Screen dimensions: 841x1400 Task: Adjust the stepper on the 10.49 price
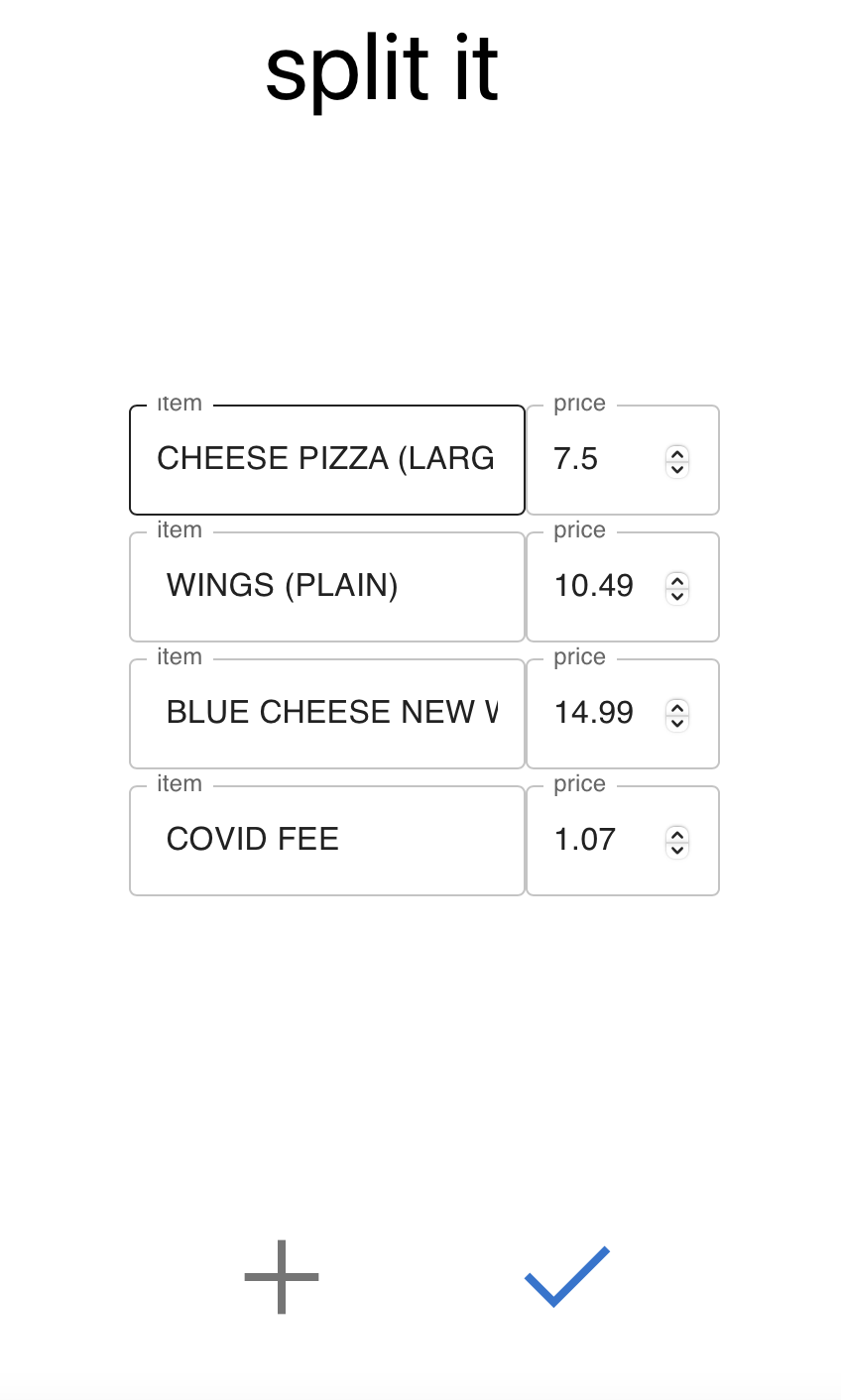(677, 588)
